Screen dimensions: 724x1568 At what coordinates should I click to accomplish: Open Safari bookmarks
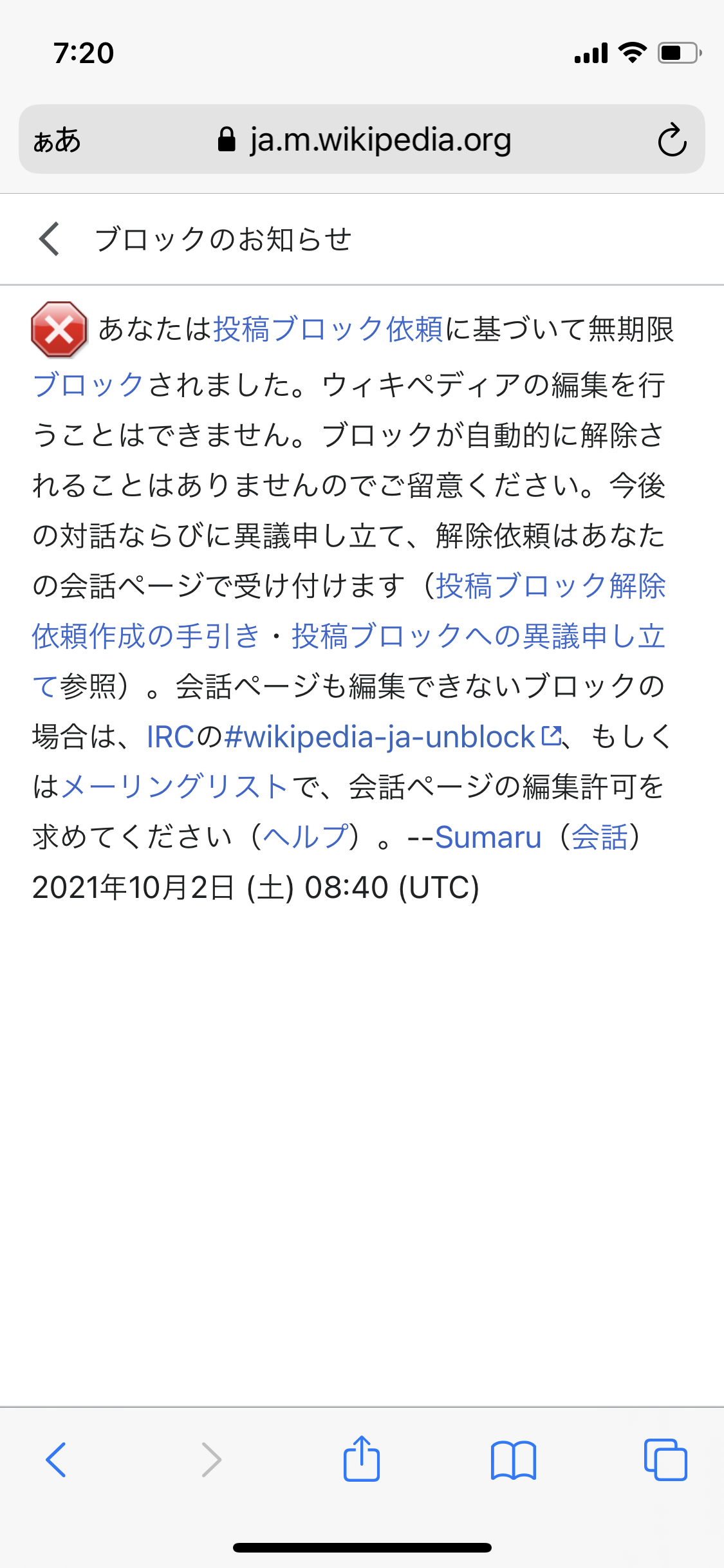coord(513,1460)
